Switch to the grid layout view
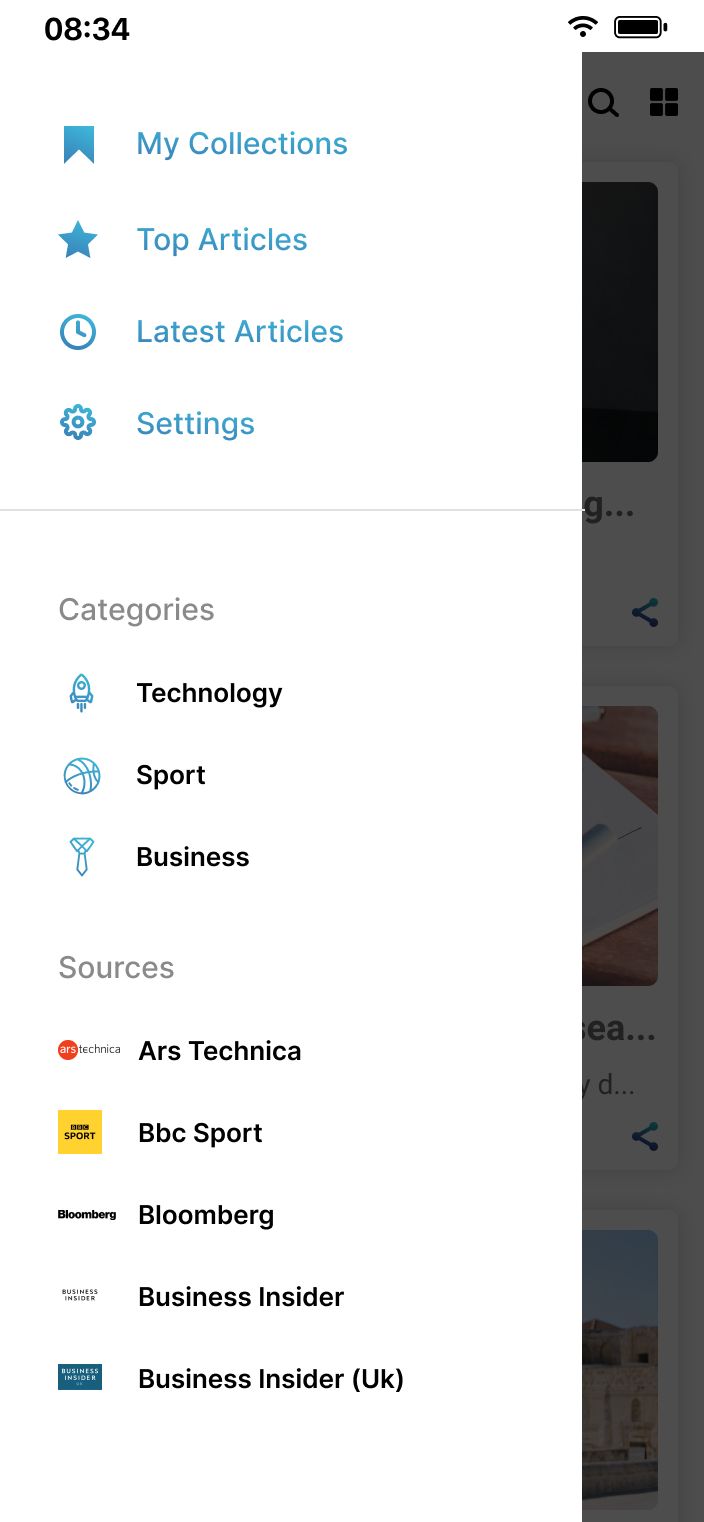Screen dimensions: 704x1522 point(664,102)
